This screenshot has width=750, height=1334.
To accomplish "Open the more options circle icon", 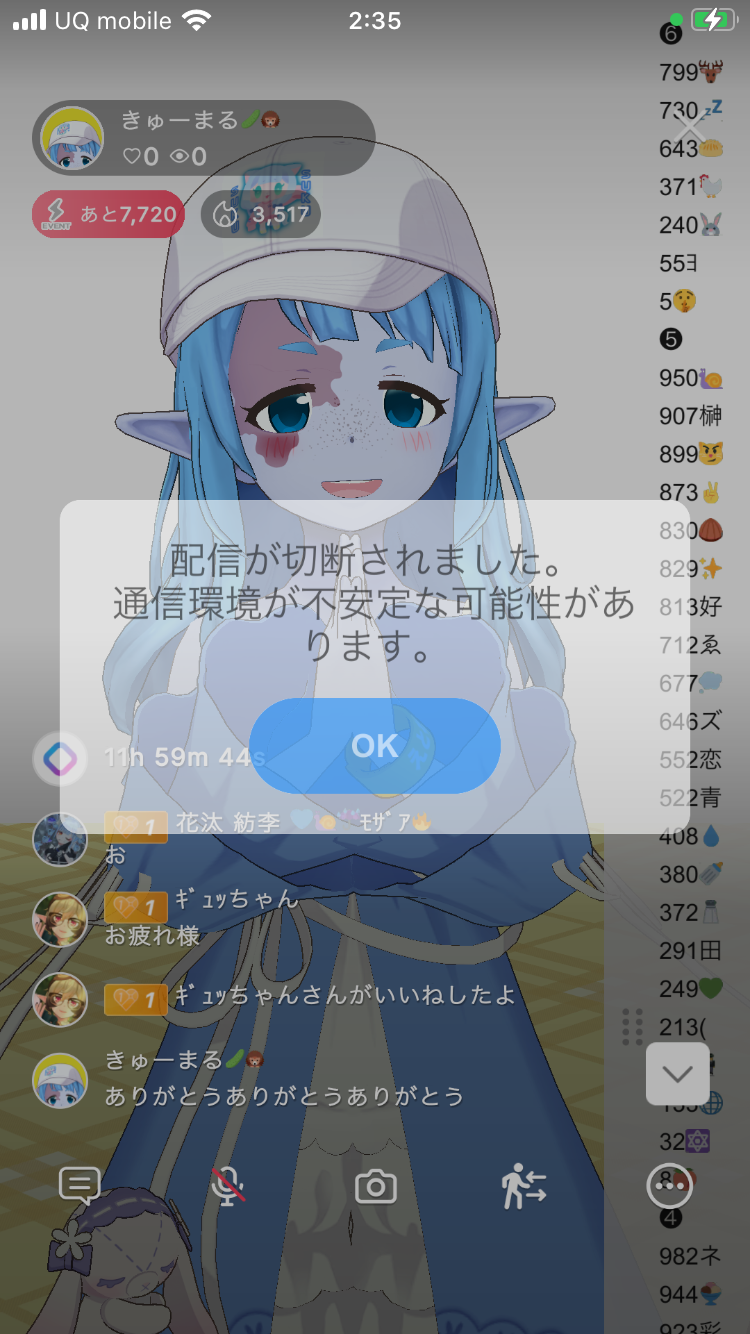I will (668, 1186).
